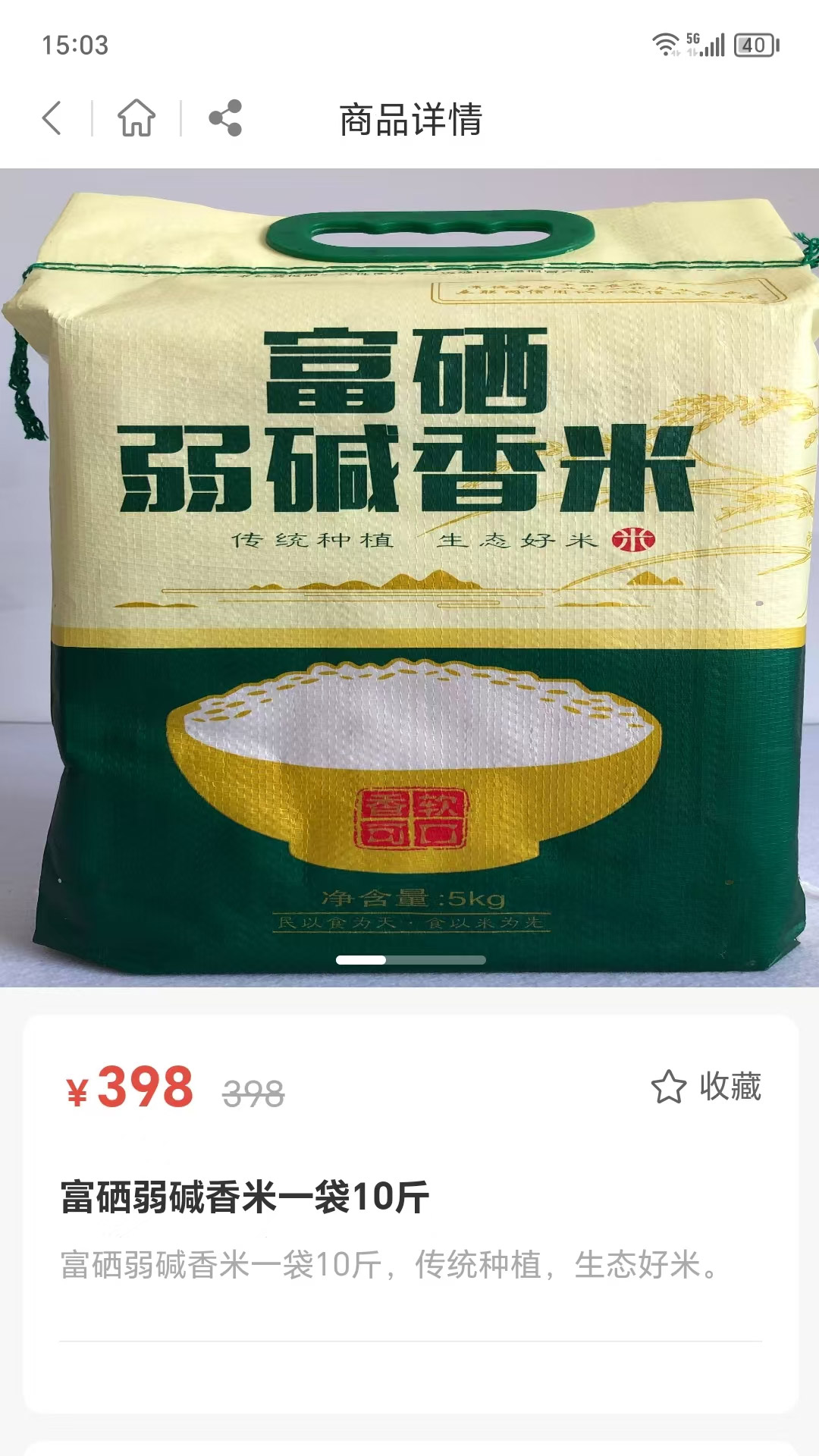This screenshot has height=1456, width=819.
Task: Open the rice bag product image
Action: (409, 576)
